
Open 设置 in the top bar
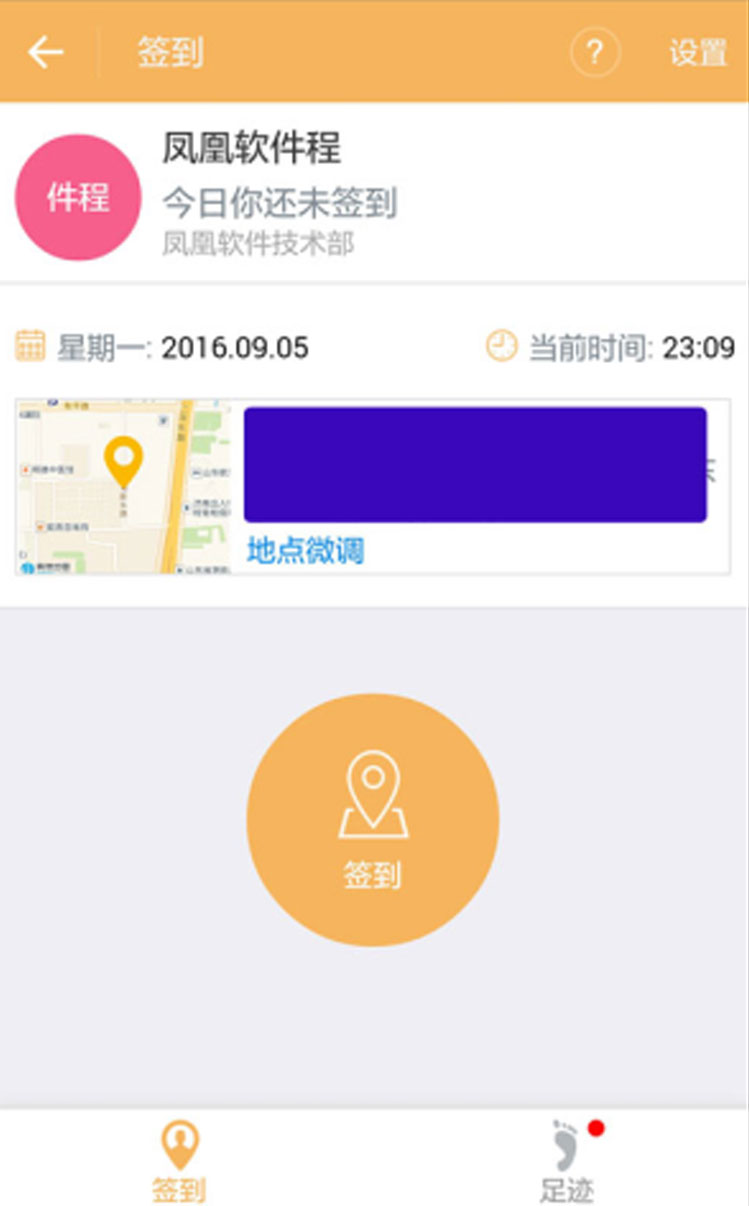click(x=698, y=52)
